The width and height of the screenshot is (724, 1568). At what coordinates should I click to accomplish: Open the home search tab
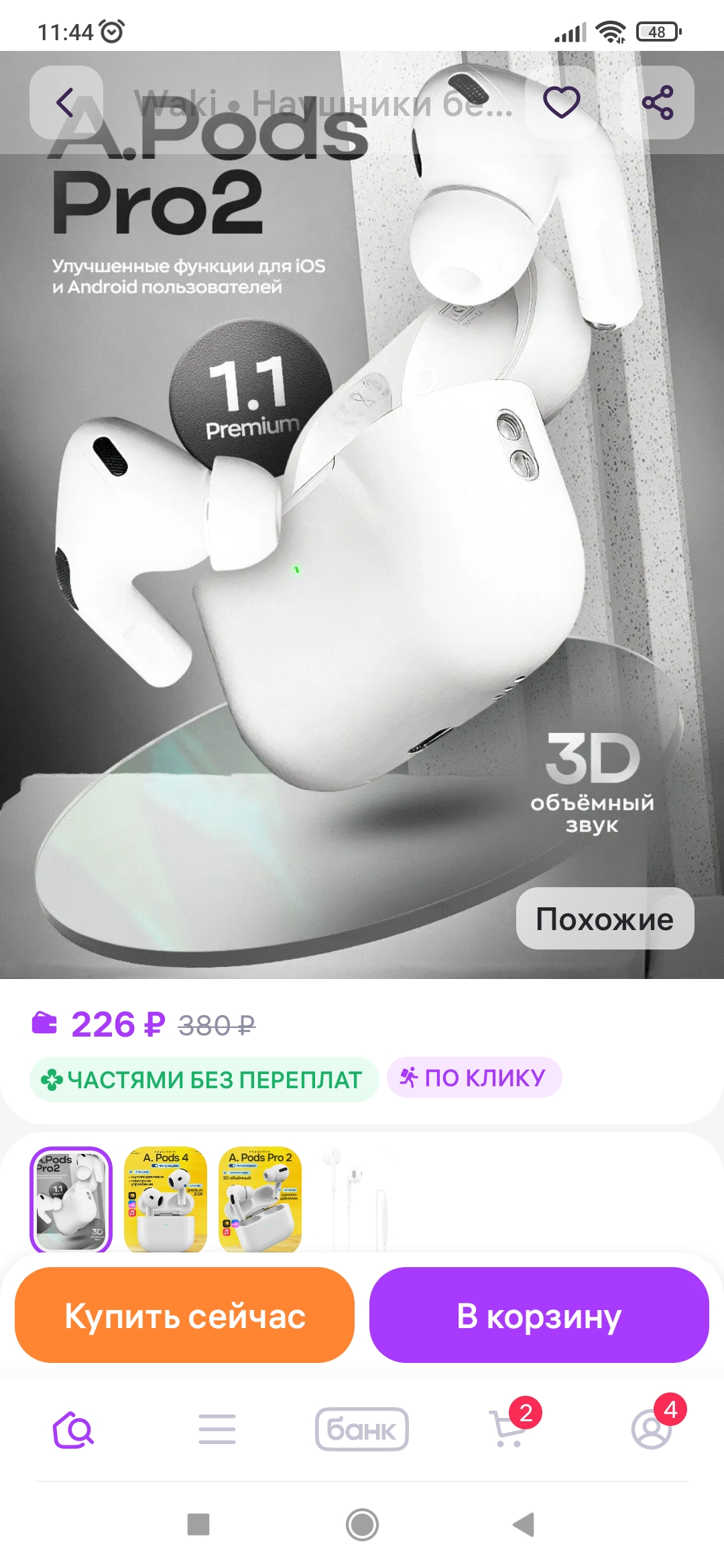(73, 1429)
